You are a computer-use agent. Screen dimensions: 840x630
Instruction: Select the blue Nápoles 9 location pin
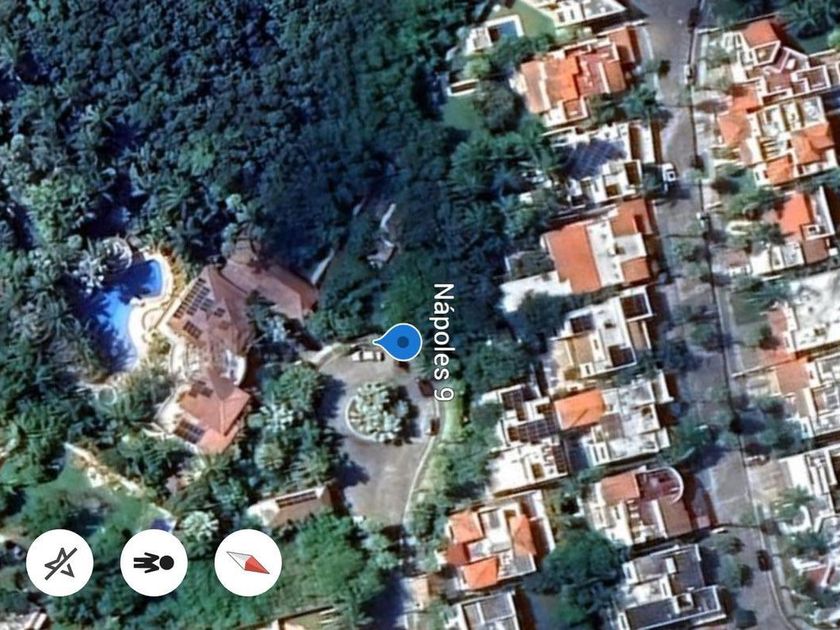pyautogui.click(x=401, y=343)
